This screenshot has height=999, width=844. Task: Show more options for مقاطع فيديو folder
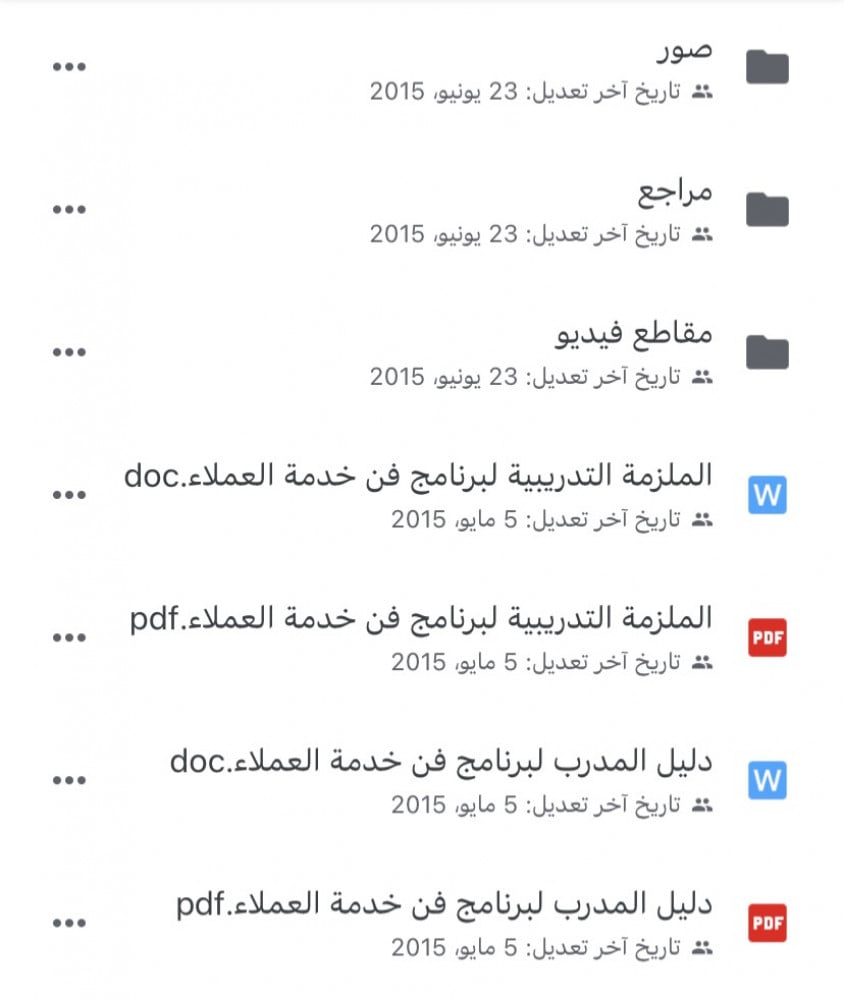69,352
